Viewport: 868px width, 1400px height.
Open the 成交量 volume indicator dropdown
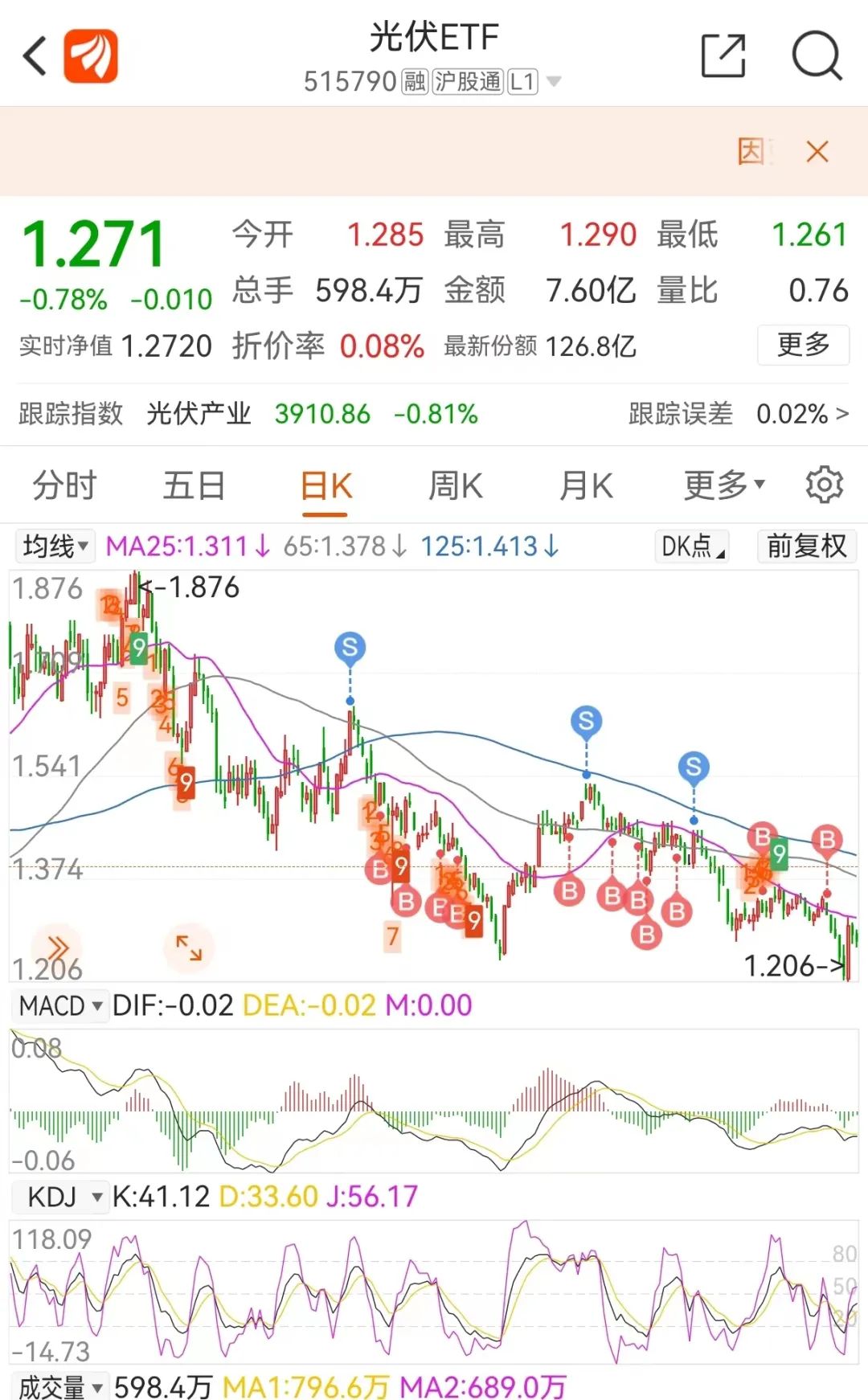(x=60, y=1380)
